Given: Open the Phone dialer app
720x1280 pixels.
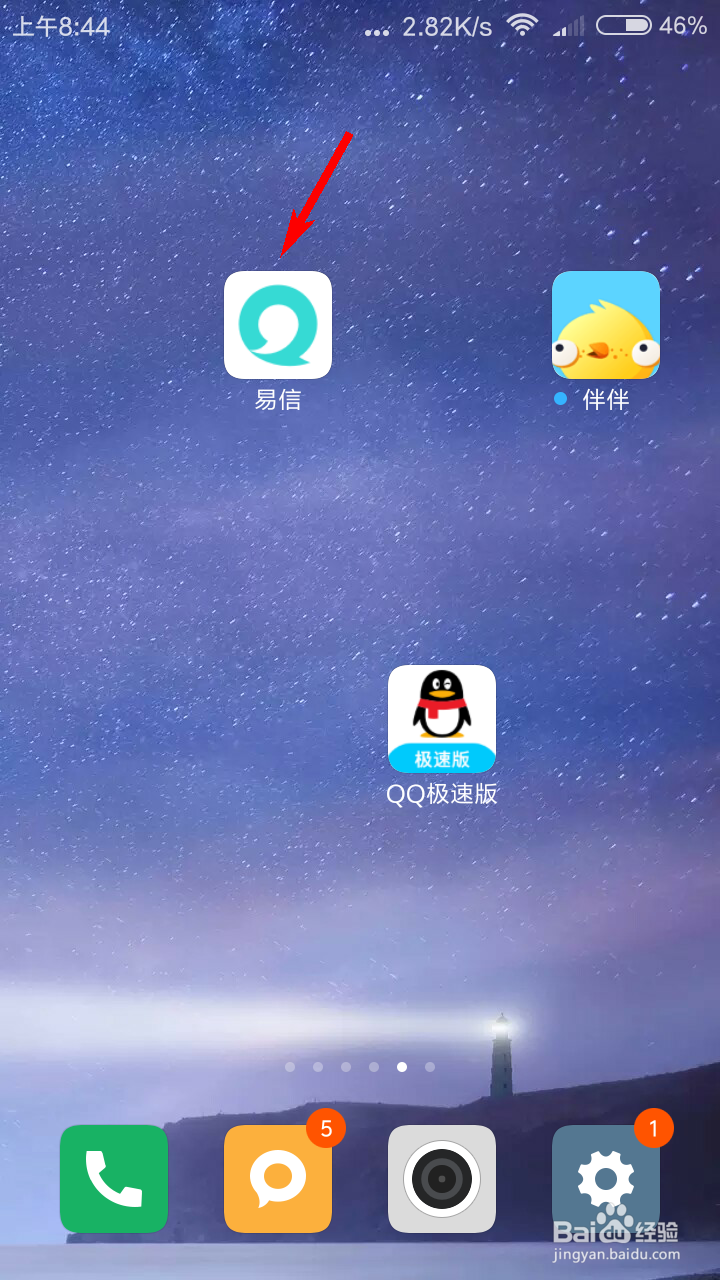Looking at the screenshot, I should 113,1178.
